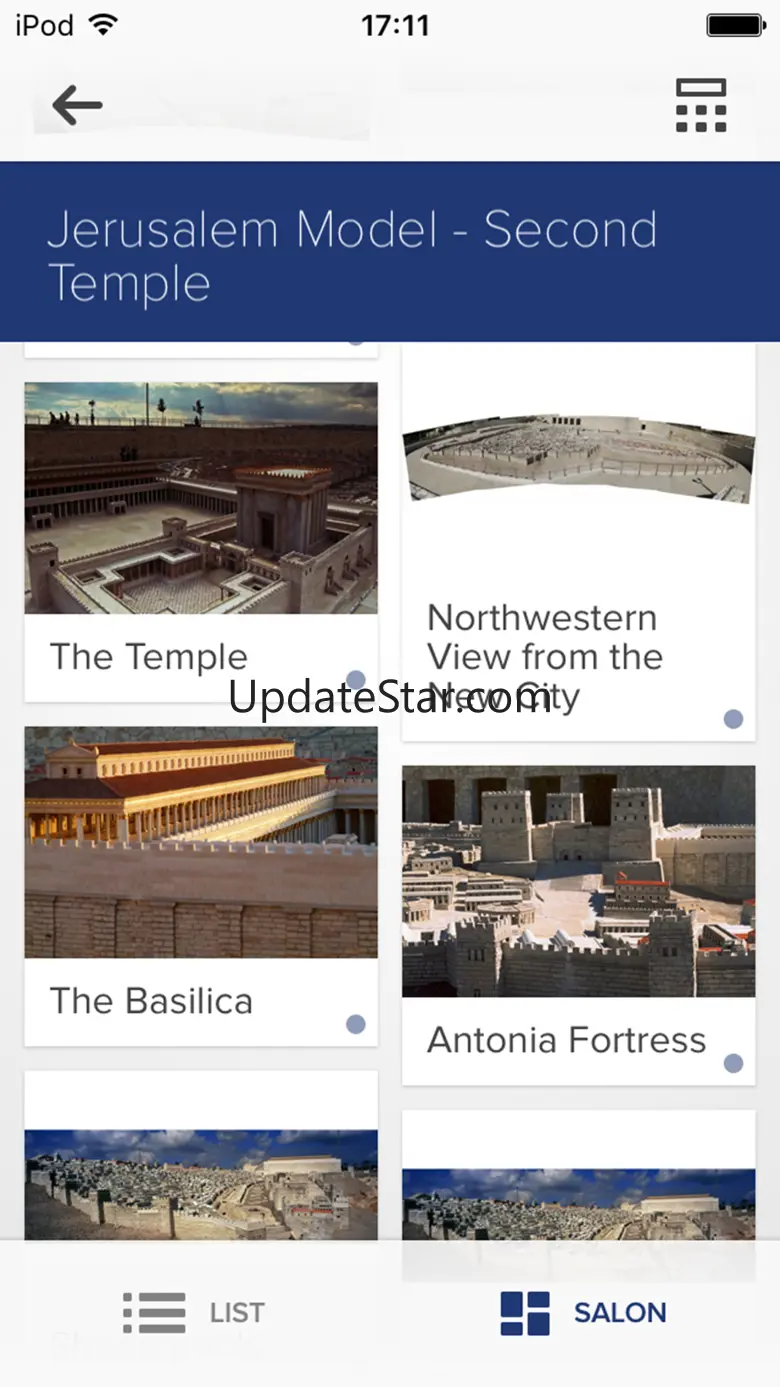Image resolution: width=780 pixels, height=1387 pixels.
Task: Select the Salon view tab
Action: click(583, 1312)
